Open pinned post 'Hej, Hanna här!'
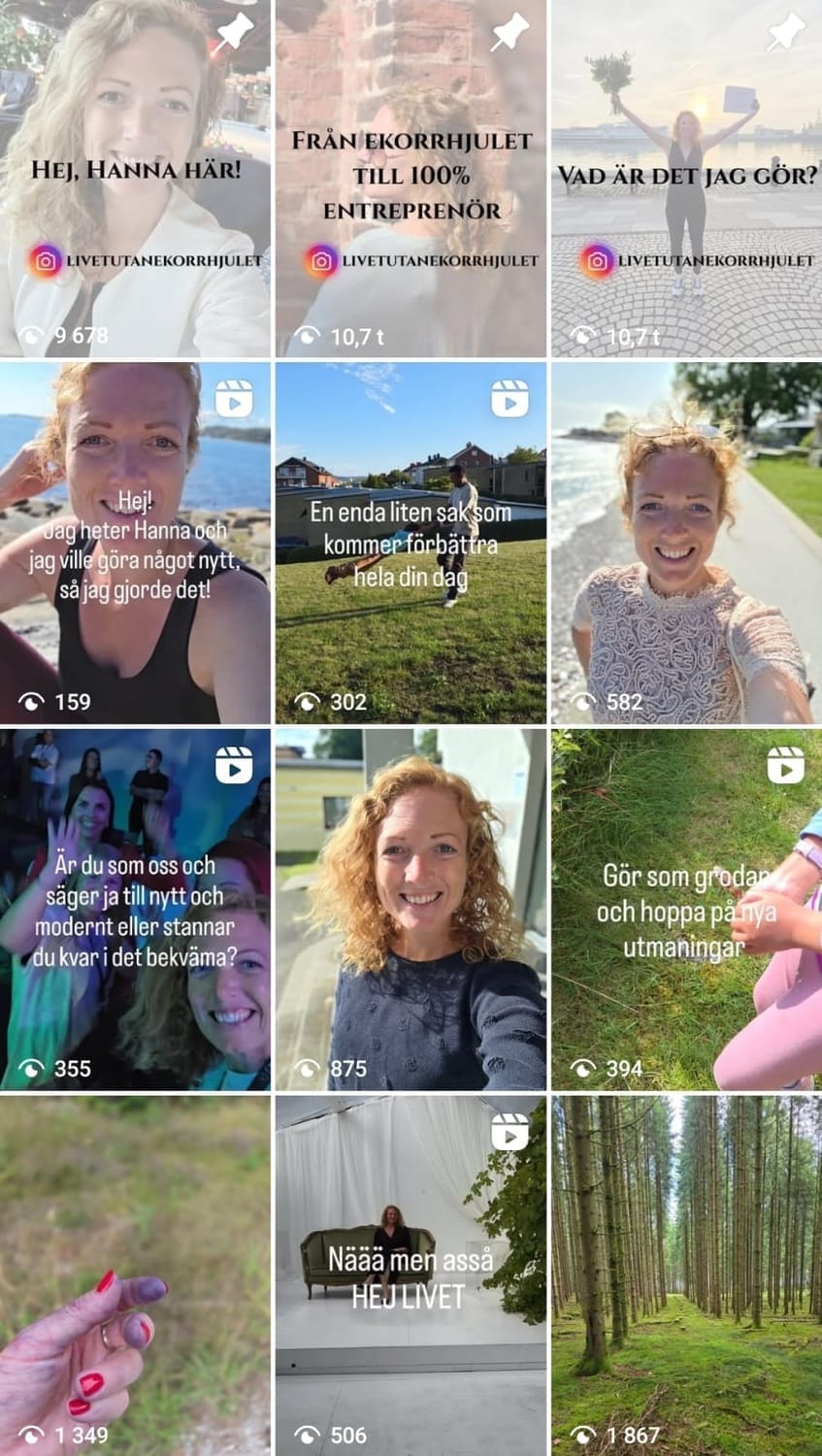 (135, 179)
